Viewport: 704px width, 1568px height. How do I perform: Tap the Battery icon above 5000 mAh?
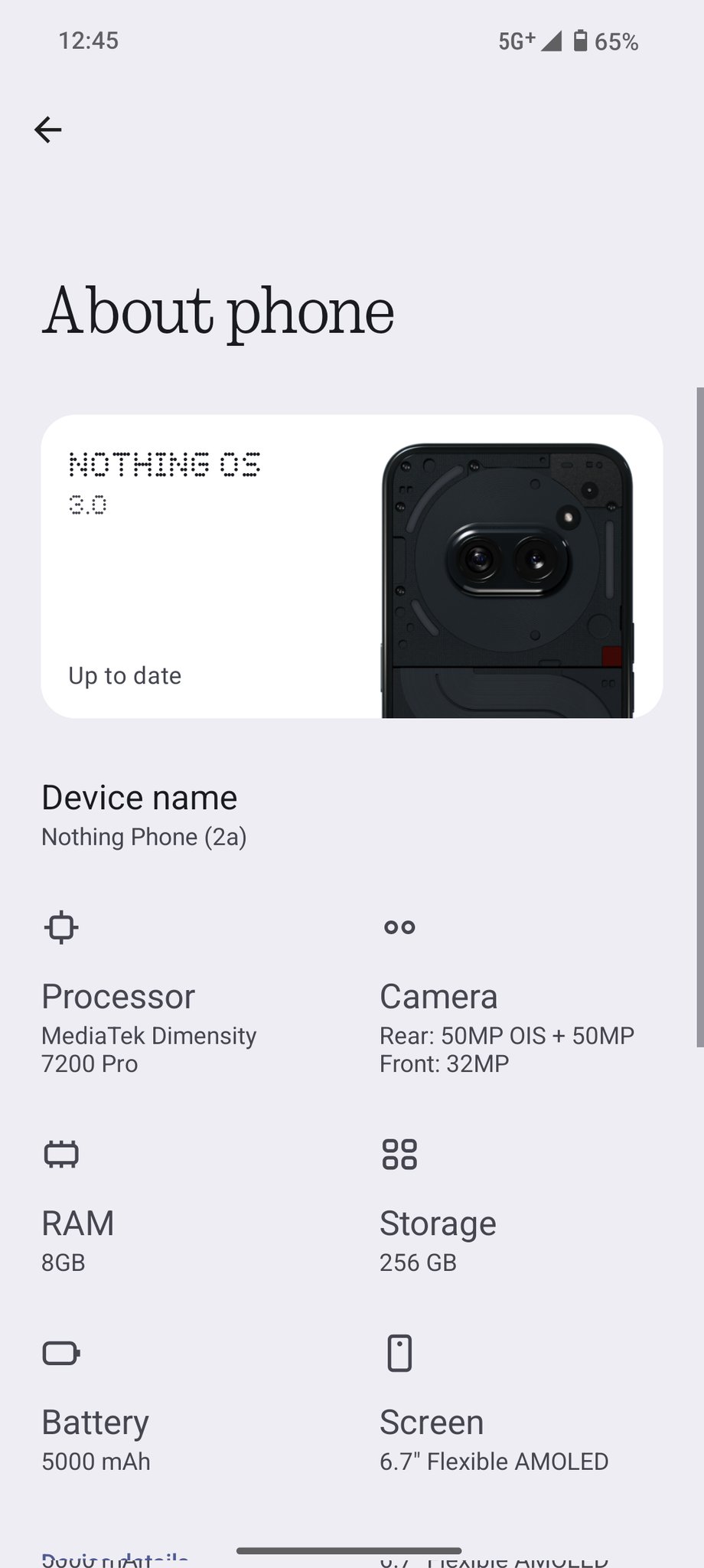click(x=60, y=1354)
